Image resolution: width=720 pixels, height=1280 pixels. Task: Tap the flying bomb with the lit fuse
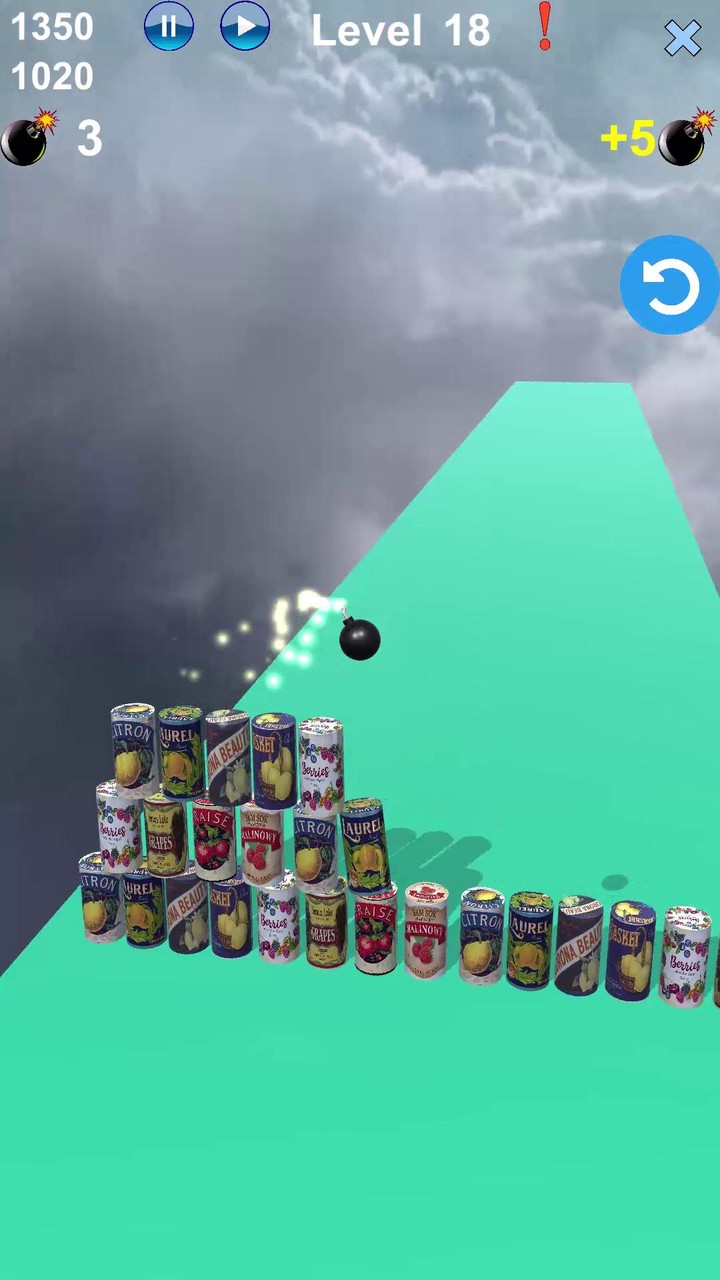coord(359,641)
